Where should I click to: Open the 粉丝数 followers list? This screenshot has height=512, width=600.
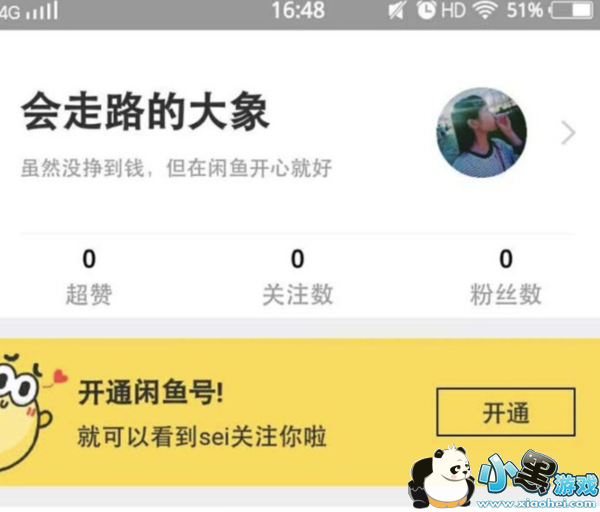[506, 277]
